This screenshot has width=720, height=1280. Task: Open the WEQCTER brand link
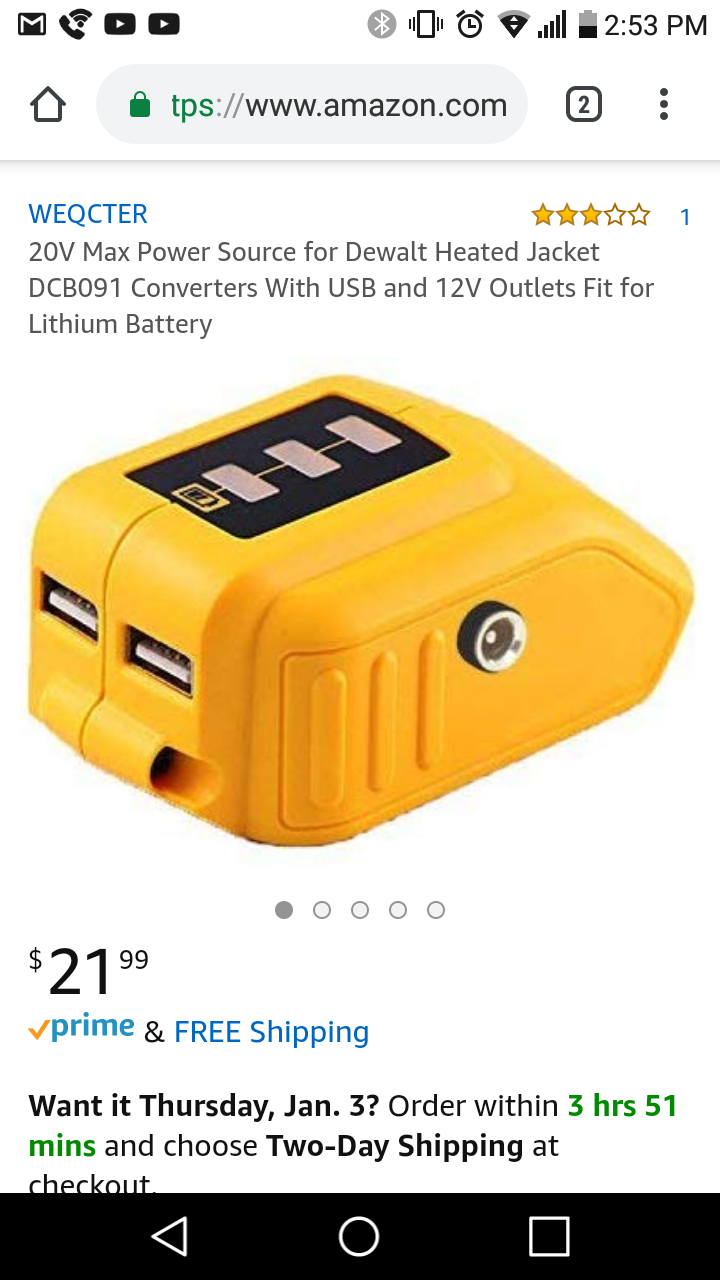pyautogui.click(x=88, y=214)
